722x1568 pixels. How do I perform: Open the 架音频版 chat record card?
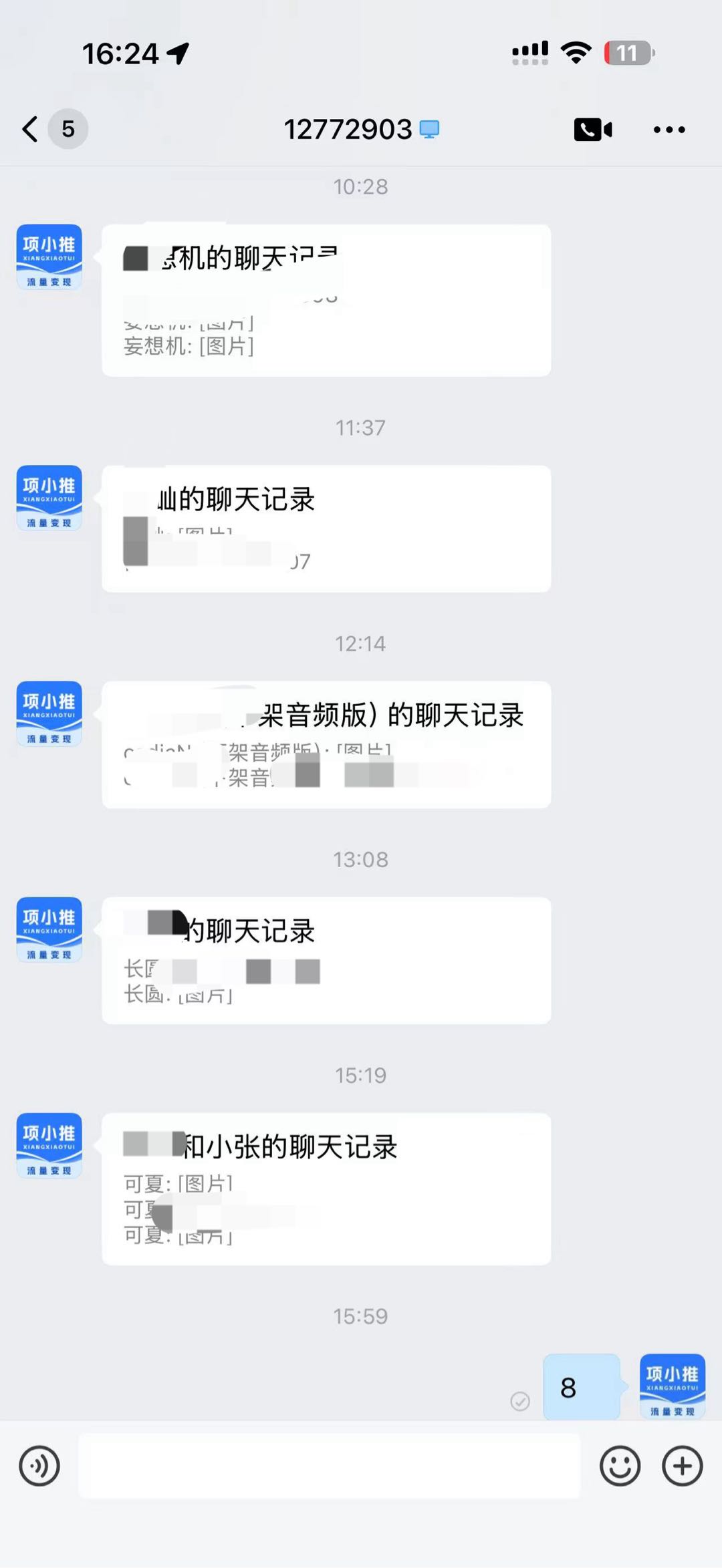click(x=326, y=744)
